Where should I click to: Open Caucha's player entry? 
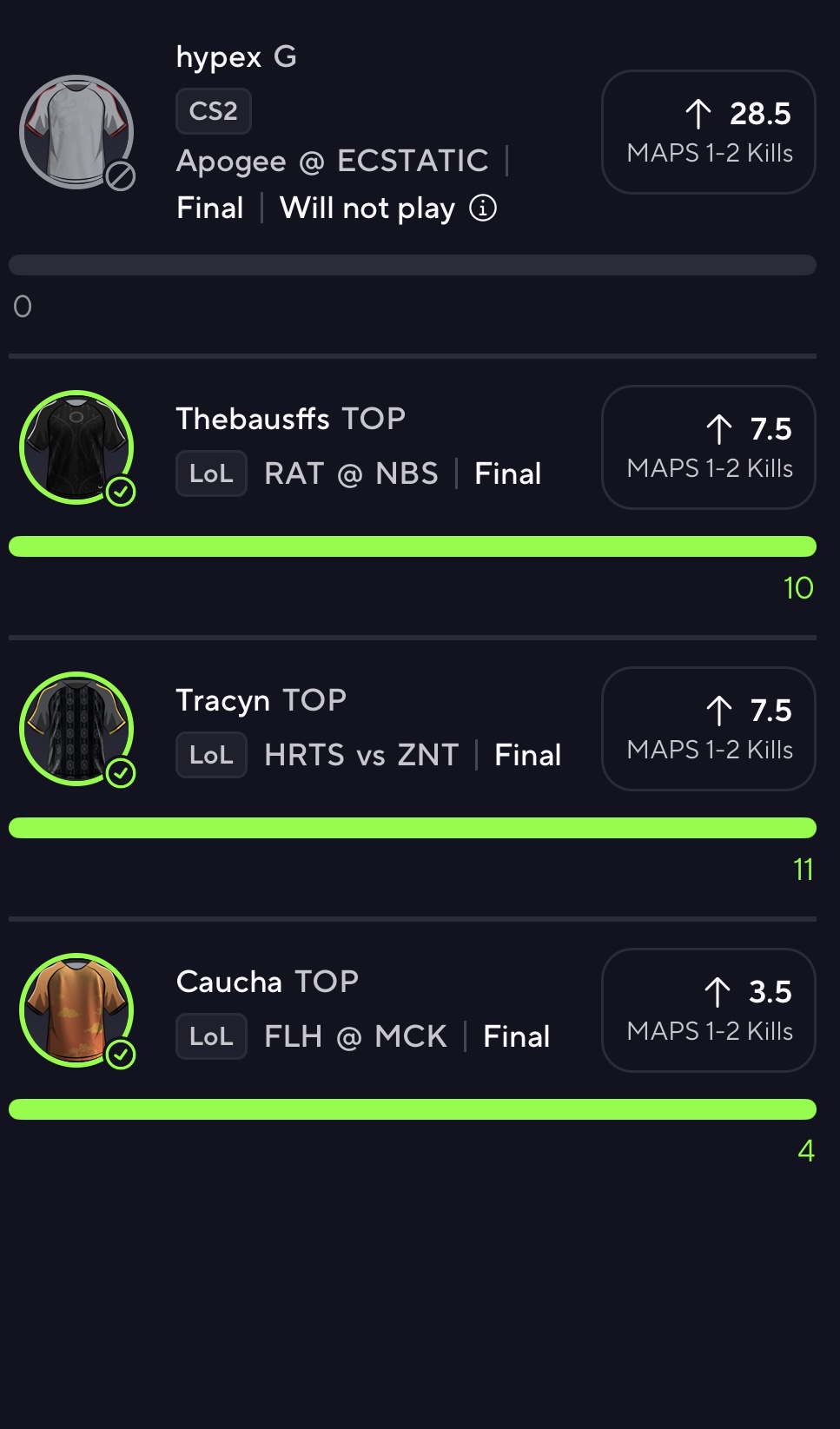(267, 982)
